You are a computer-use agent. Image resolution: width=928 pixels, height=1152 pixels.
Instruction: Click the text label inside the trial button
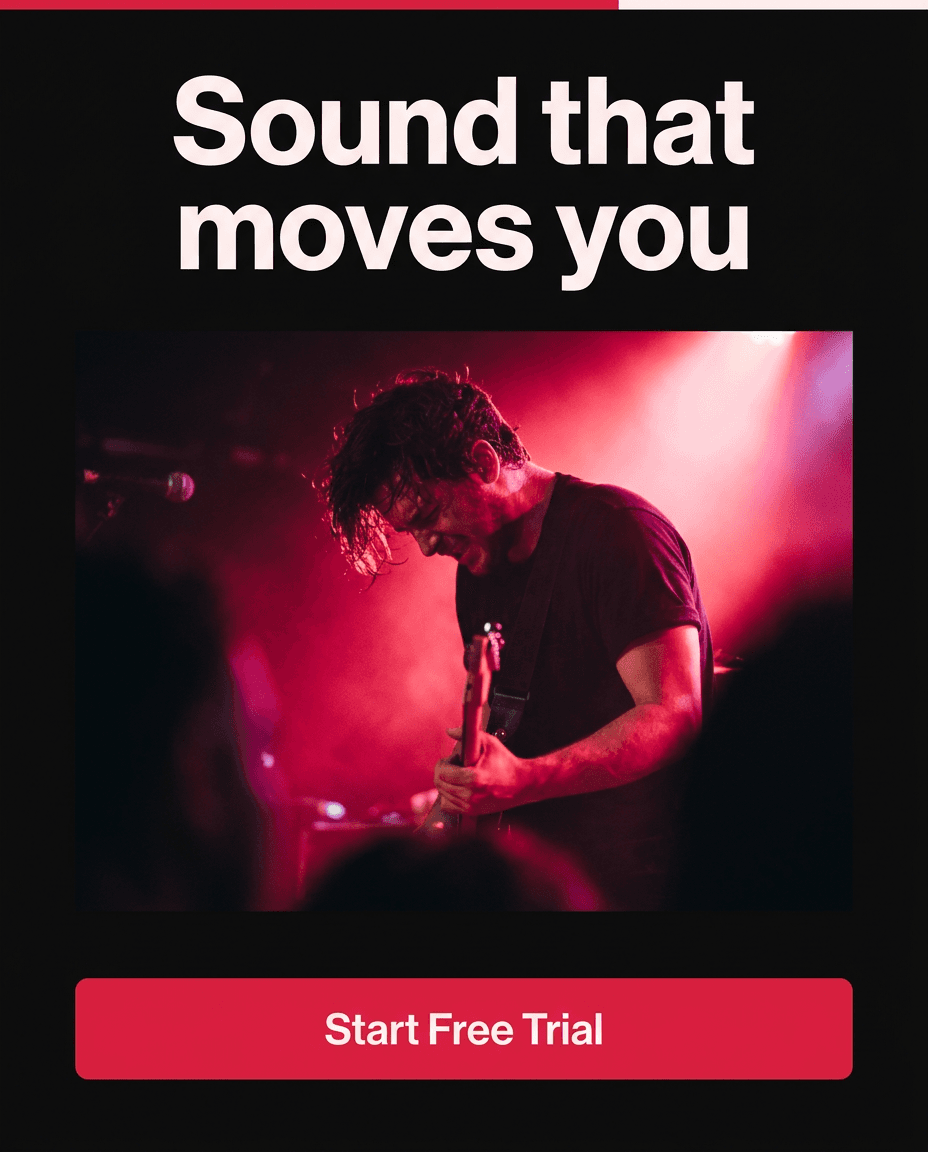coord(464,1029)
